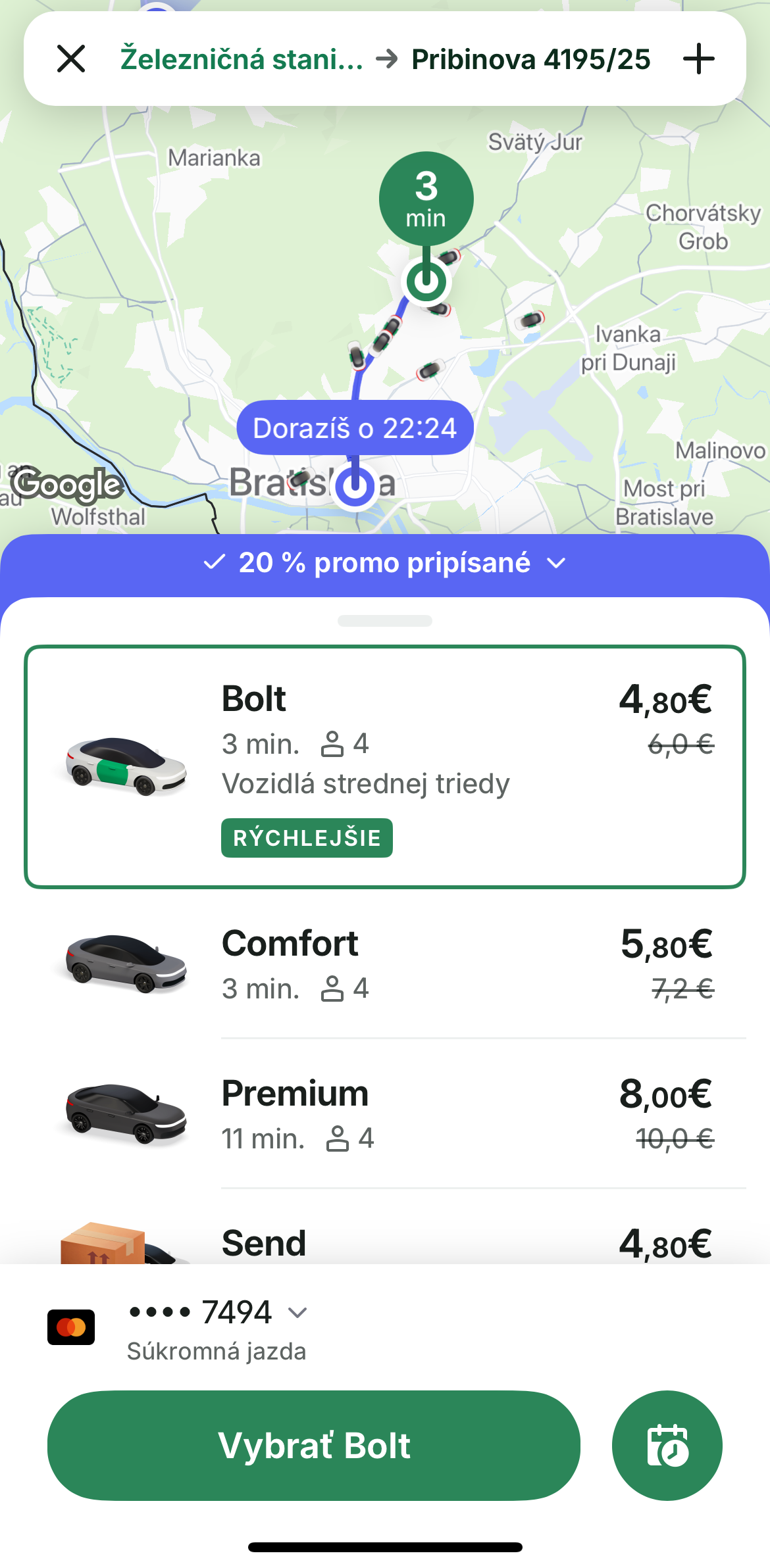Expand the 20 % promo banner chevron

coord(556,562)
